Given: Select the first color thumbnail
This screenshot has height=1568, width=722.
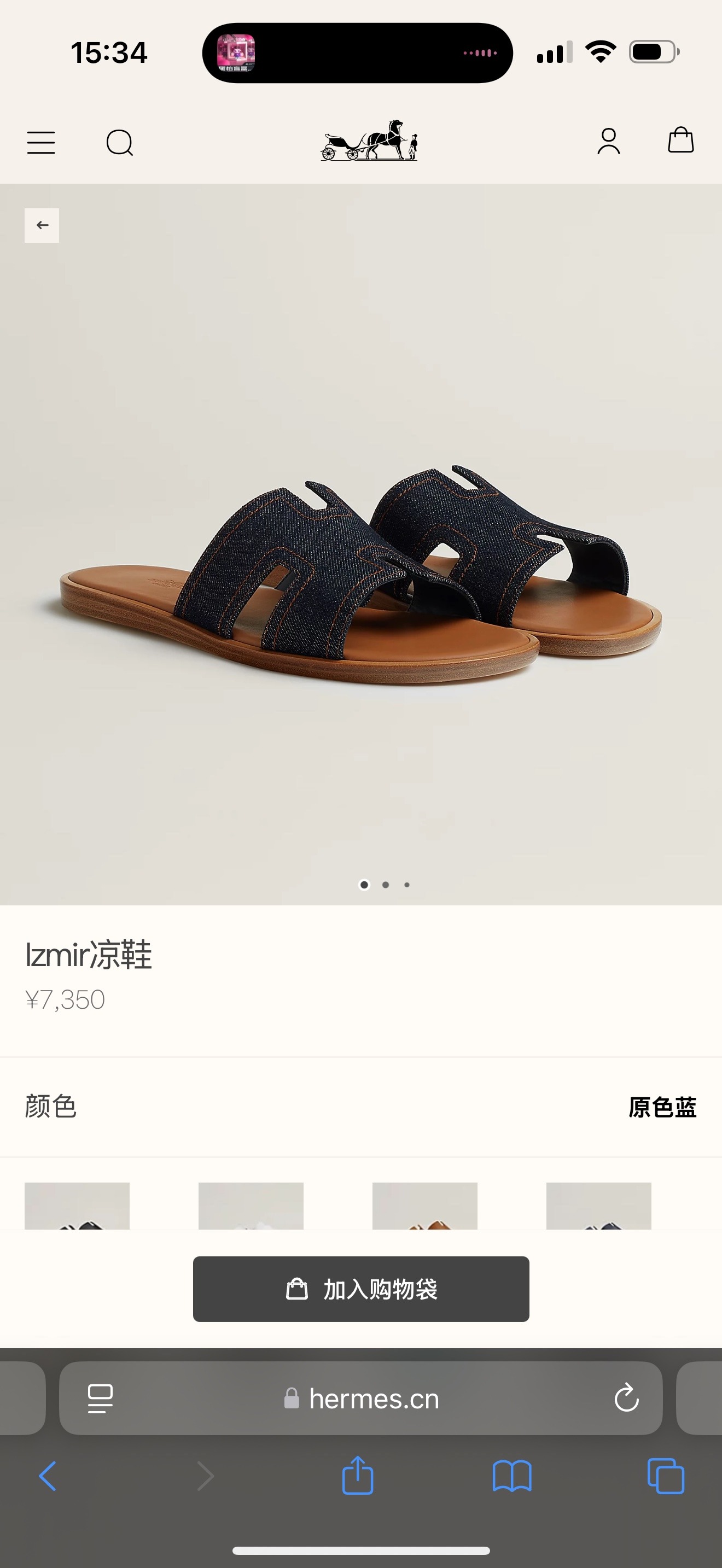Looking at the screenshot, I should point(77,1205).
